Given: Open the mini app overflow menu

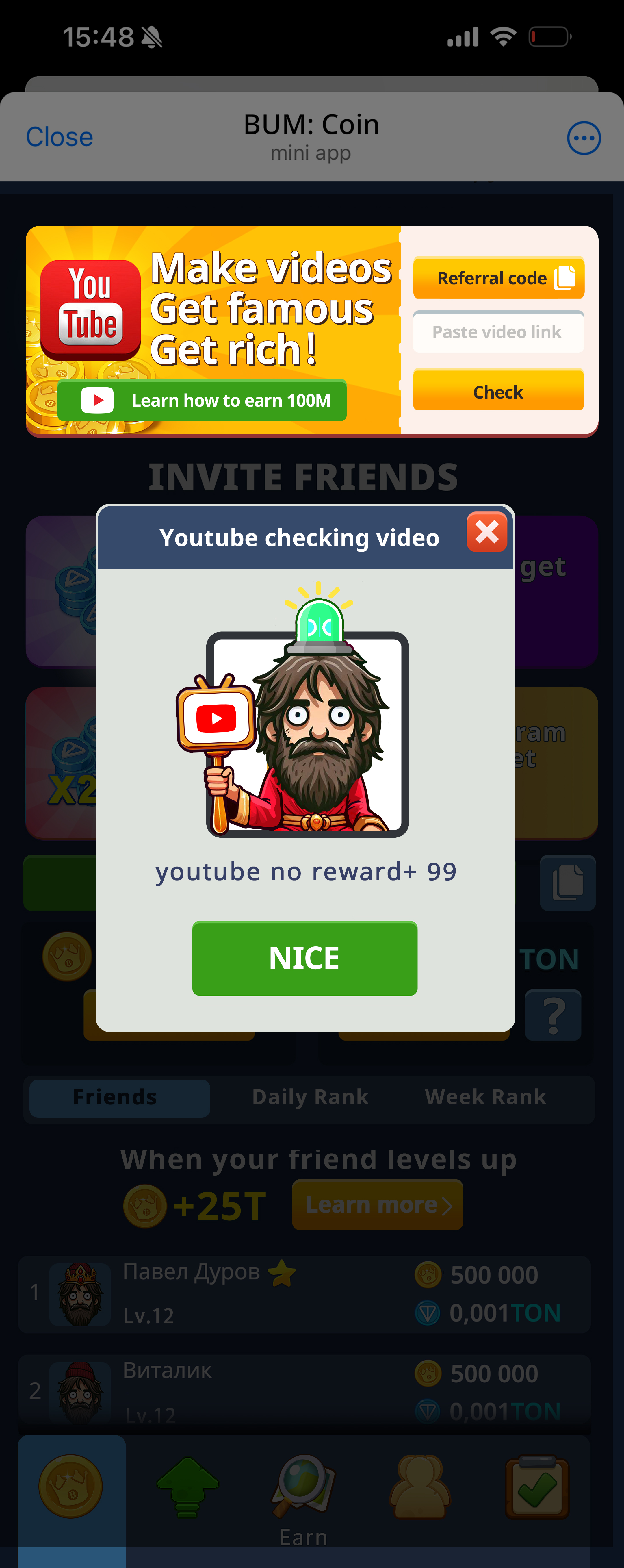Looking at the screenshot, I should coord(583,138).
